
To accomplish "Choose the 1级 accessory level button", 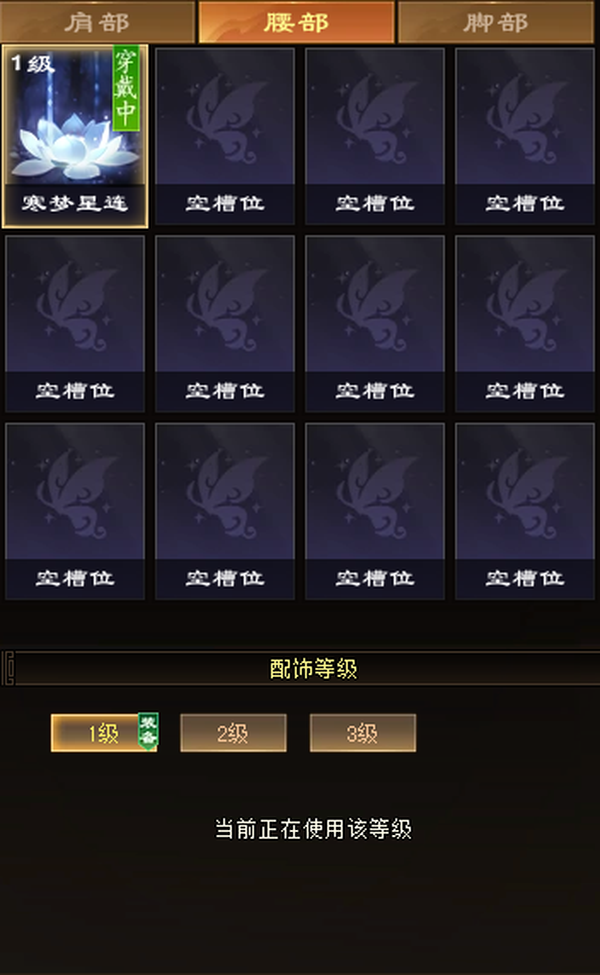I will (104, 732).
